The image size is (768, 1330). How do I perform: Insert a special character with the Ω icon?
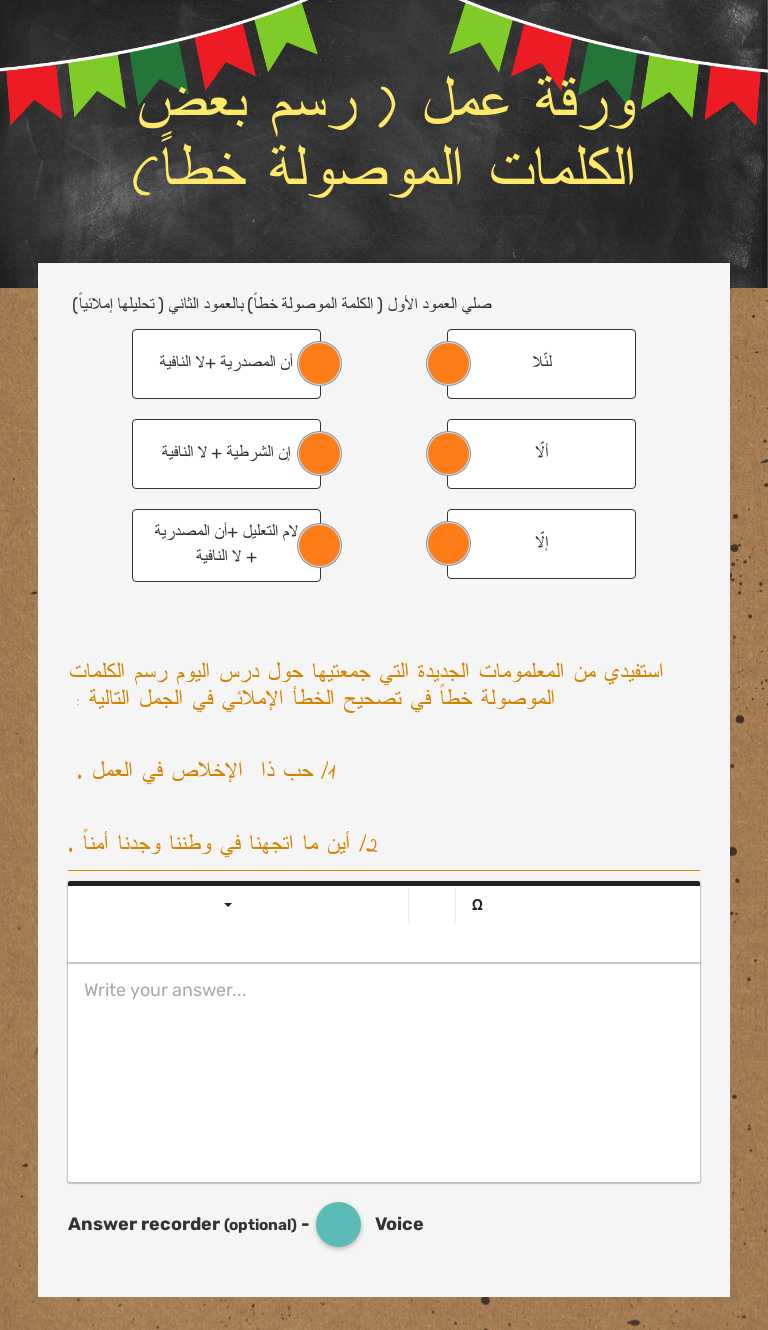[477, 904]
